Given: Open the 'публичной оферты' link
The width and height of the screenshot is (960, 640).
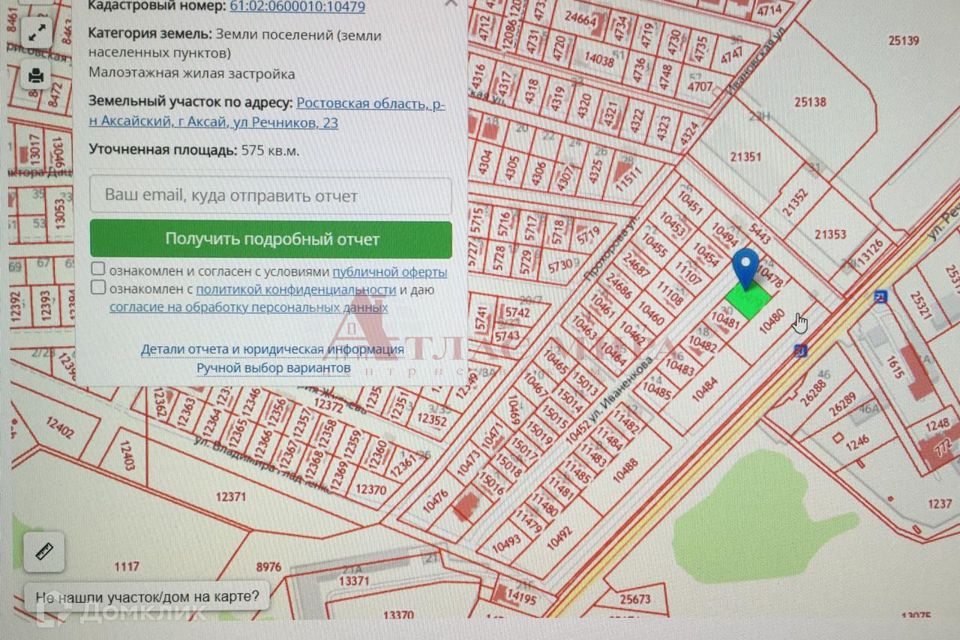Looking at the screenshot, I should point(389,272).
